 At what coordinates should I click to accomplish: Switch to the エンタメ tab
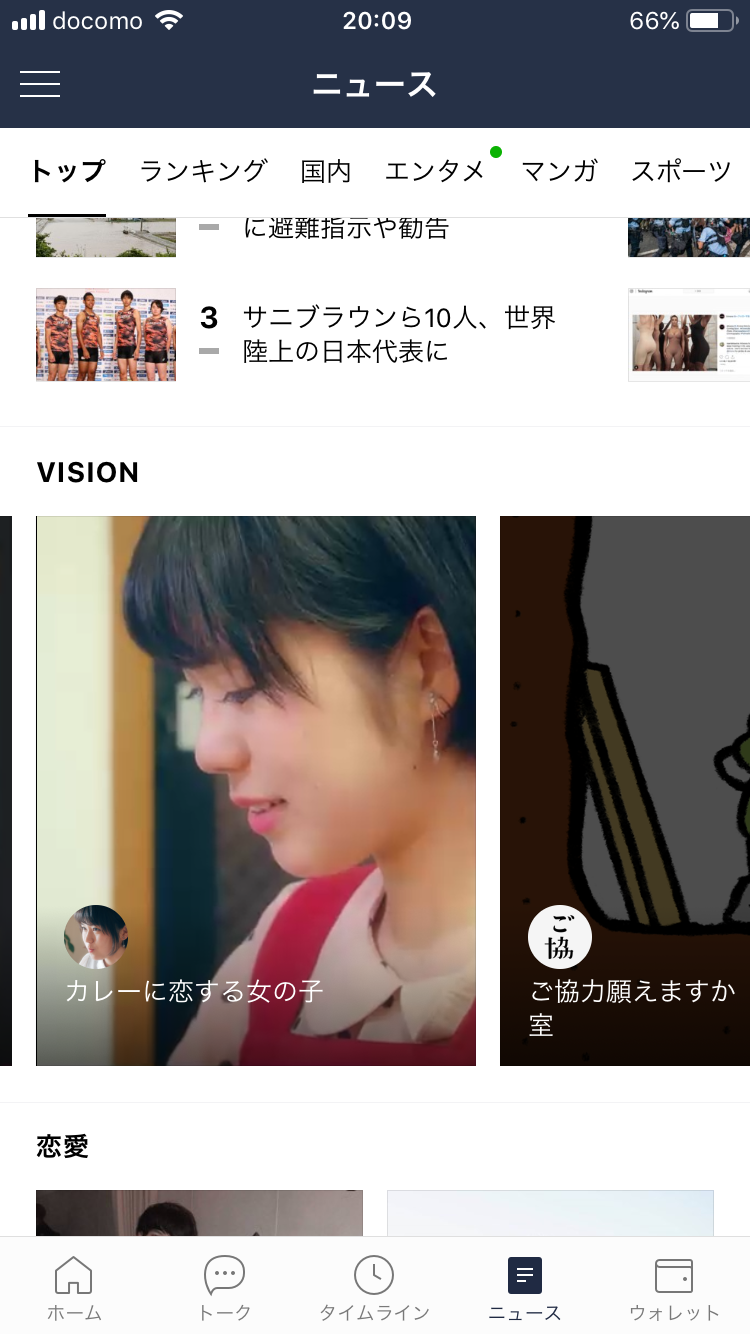(435, 171)
